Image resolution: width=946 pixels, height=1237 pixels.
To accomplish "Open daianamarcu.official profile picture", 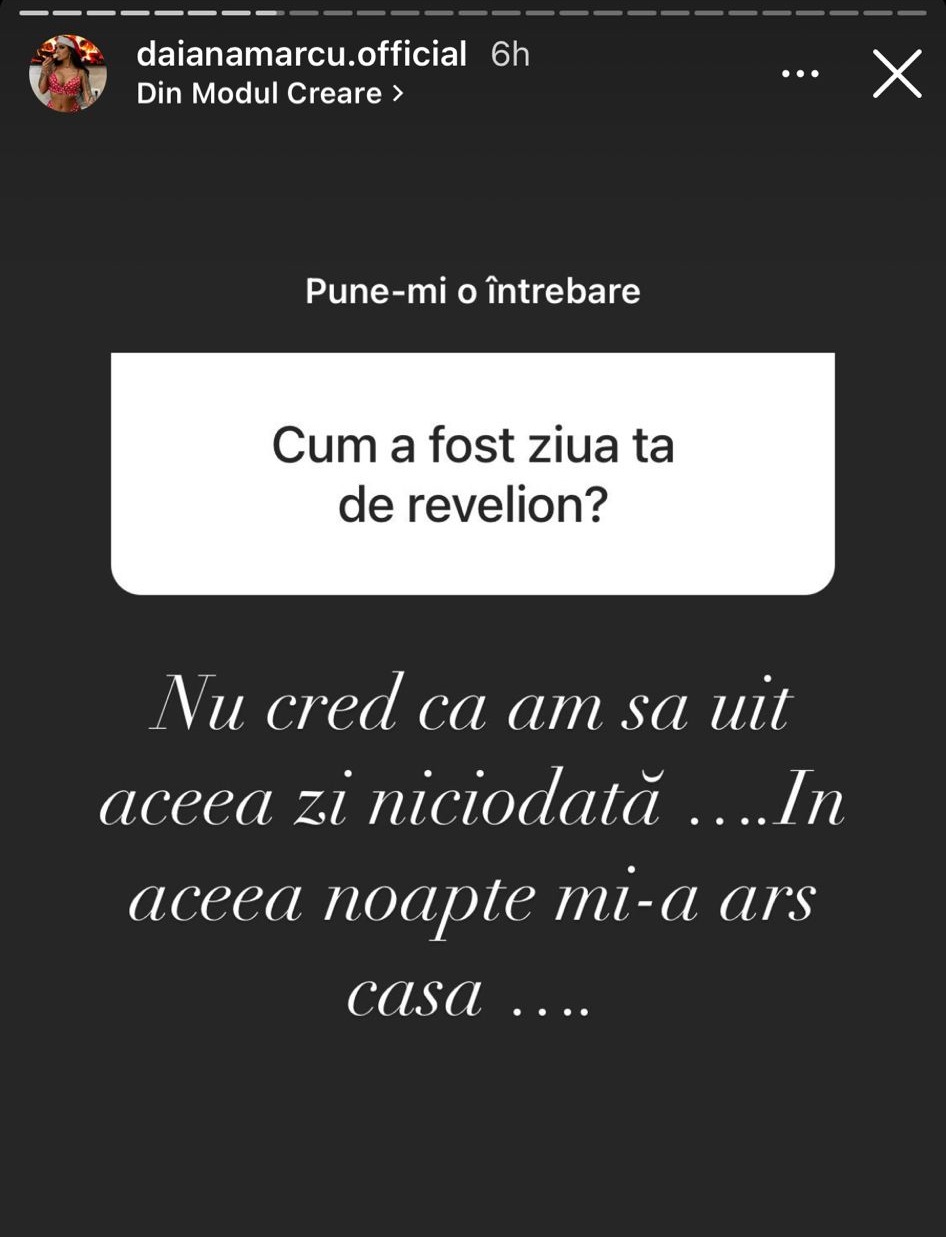I will point(68,74).
